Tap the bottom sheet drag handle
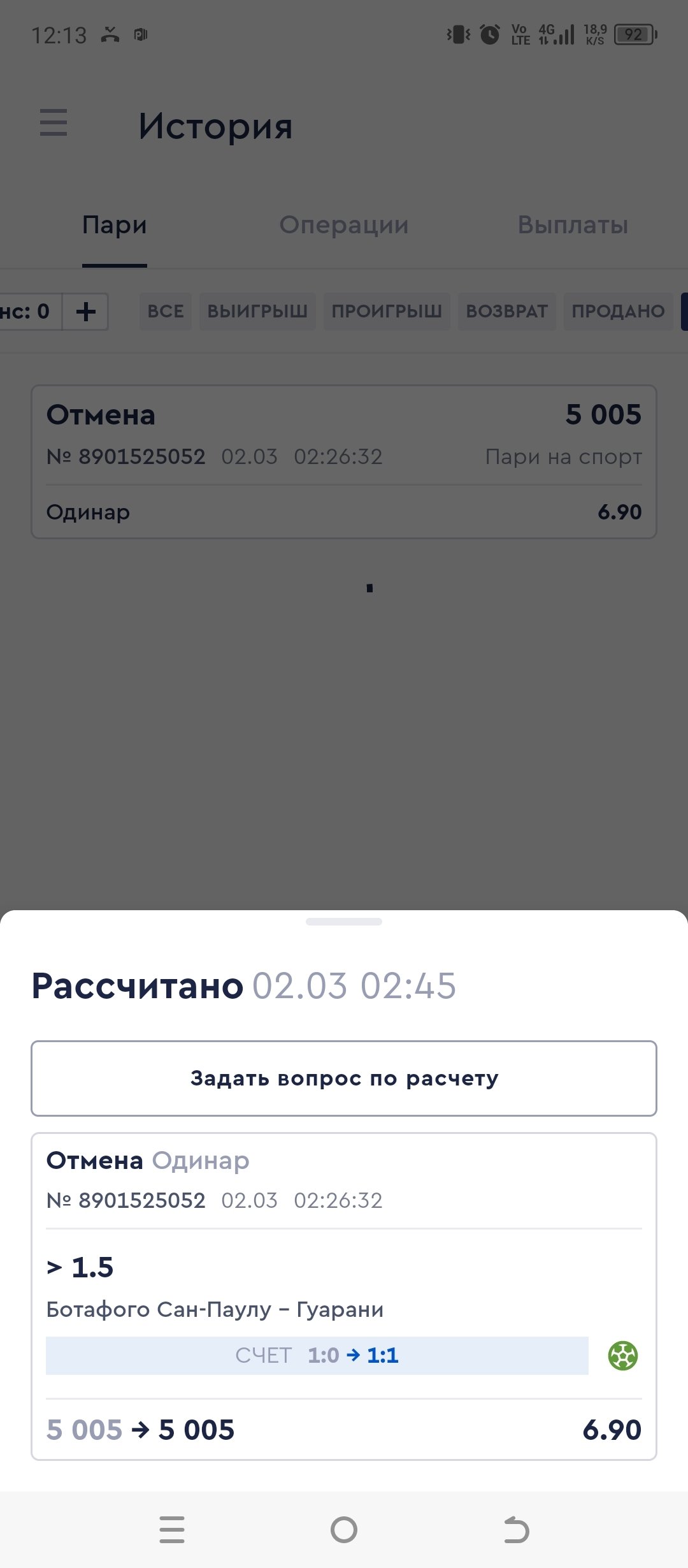Image resolution: width=688 pixels, height=1568 pixels. point(344,922)
